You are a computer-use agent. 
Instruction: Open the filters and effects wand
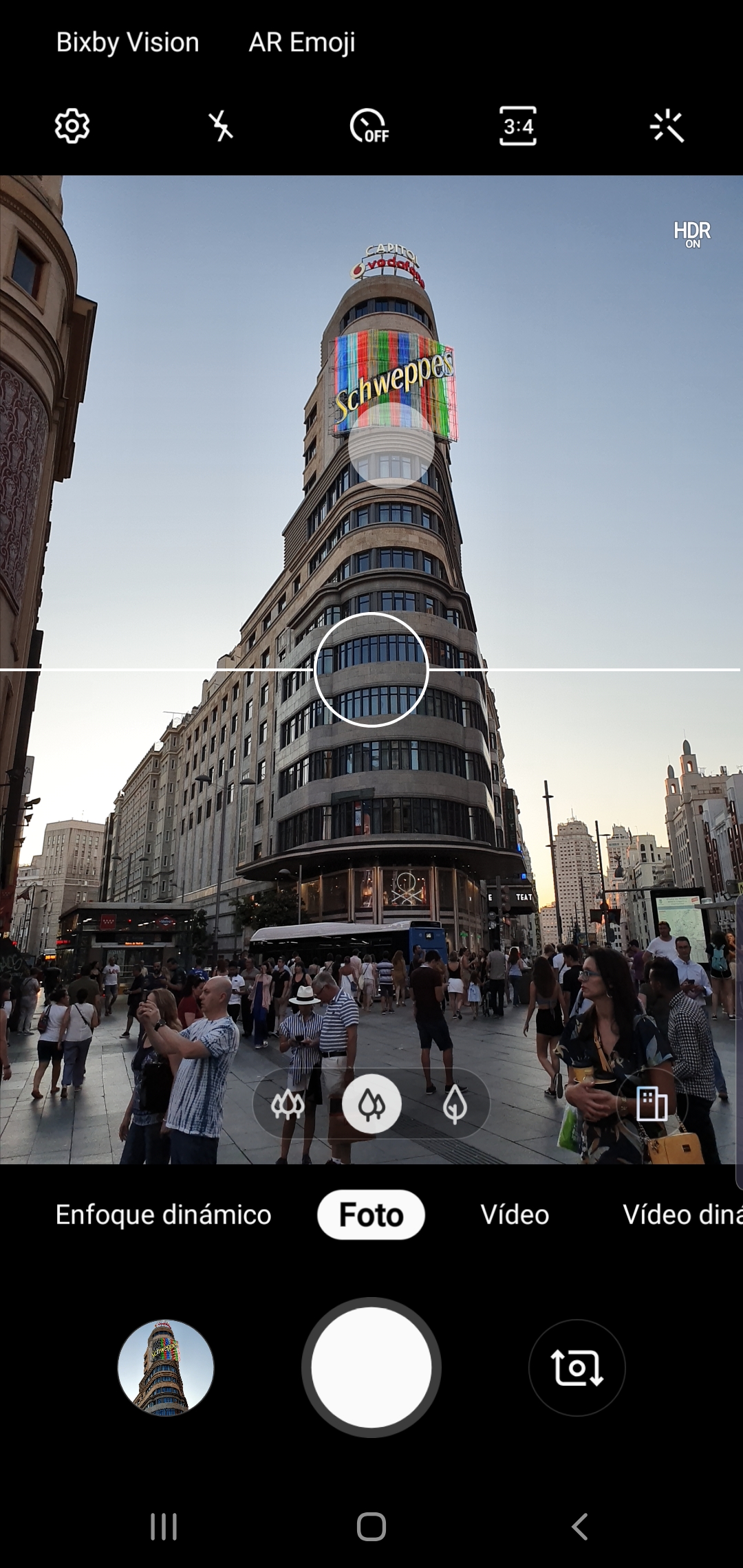click(x=667, y=127)
